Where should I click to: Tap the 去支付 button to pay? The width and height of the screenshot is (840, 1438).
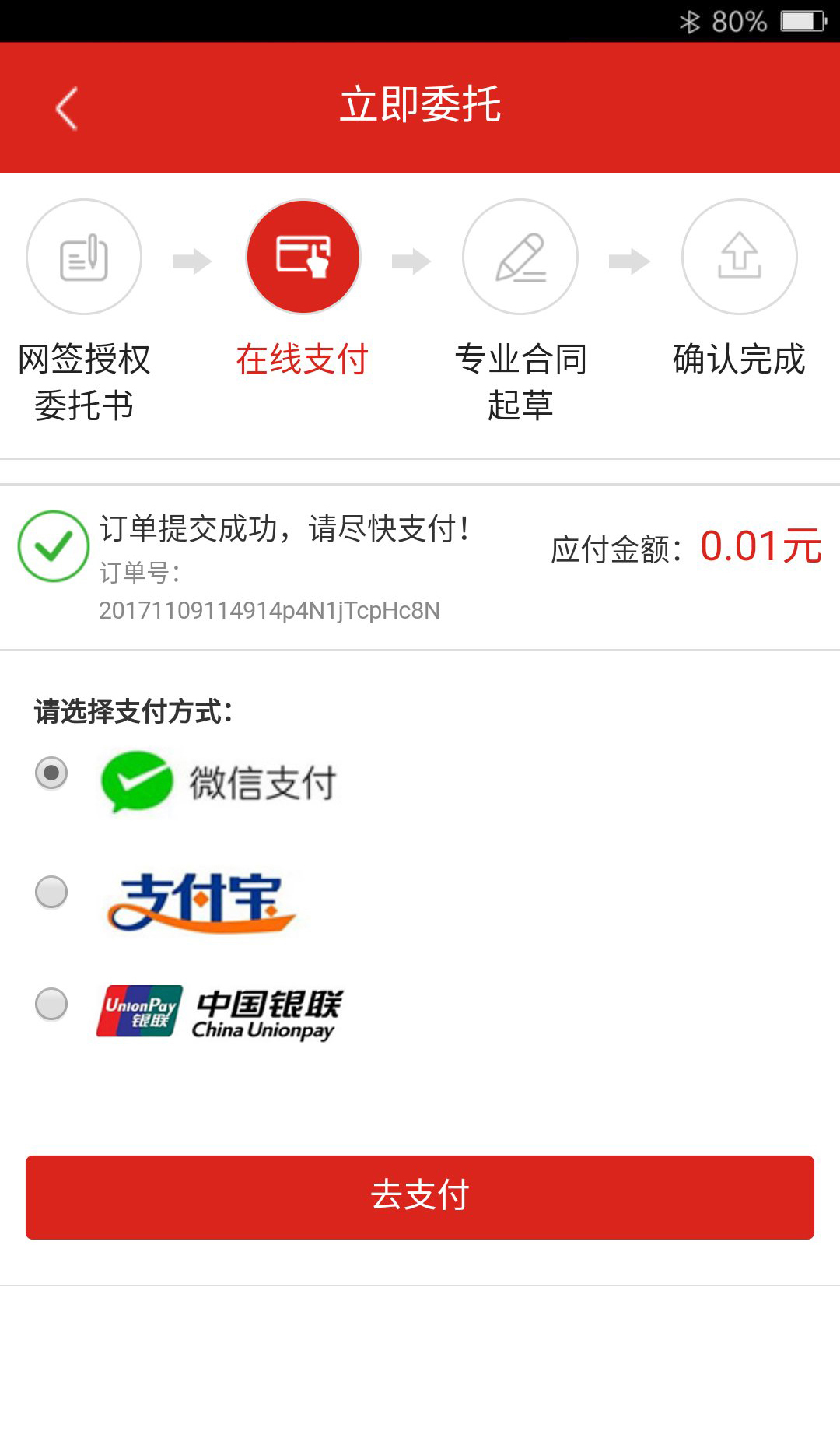click(420, 1197)
